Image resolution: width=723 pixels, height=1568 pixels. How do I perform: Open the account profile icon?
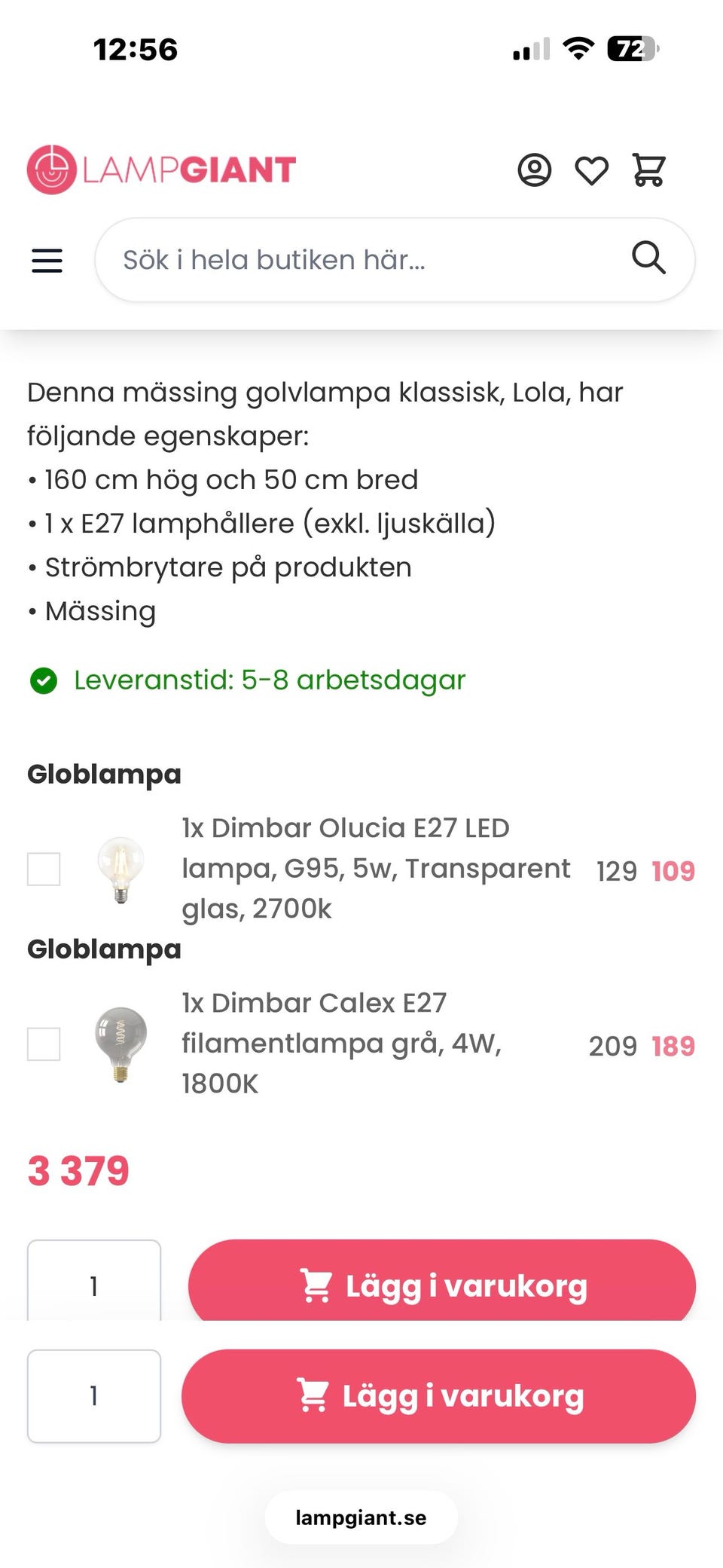[x=535, y=170]
